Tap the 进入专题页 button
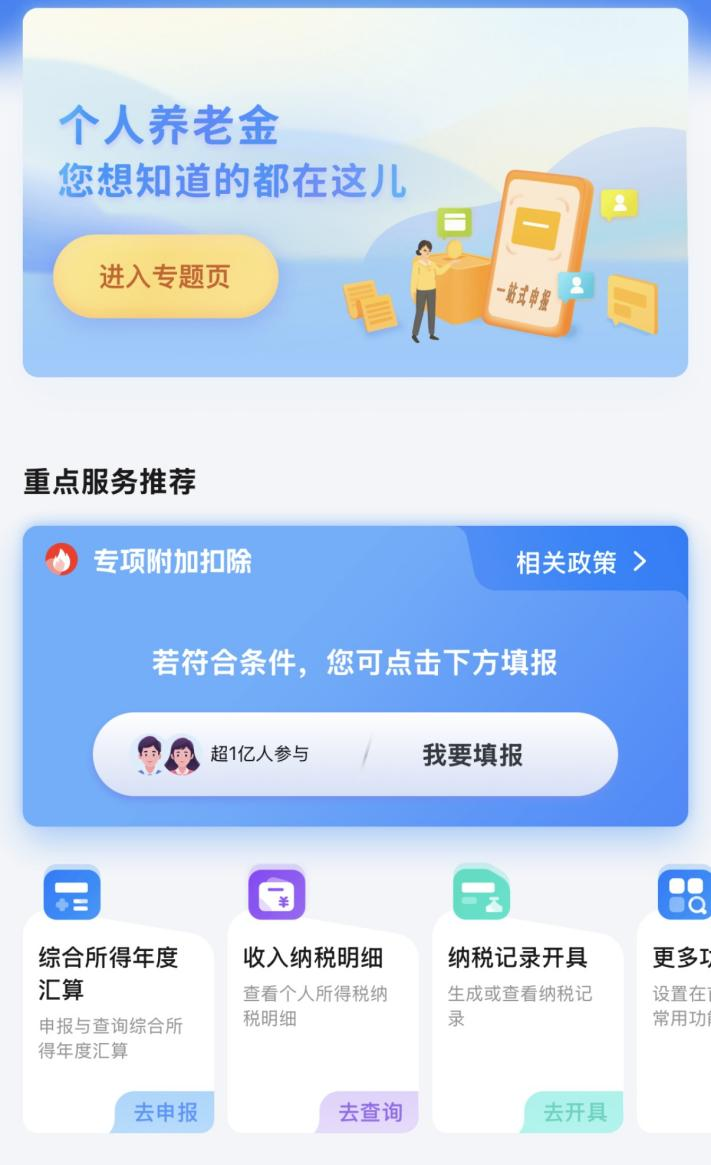The image size is (711, 1165). [x=165, y=277]
